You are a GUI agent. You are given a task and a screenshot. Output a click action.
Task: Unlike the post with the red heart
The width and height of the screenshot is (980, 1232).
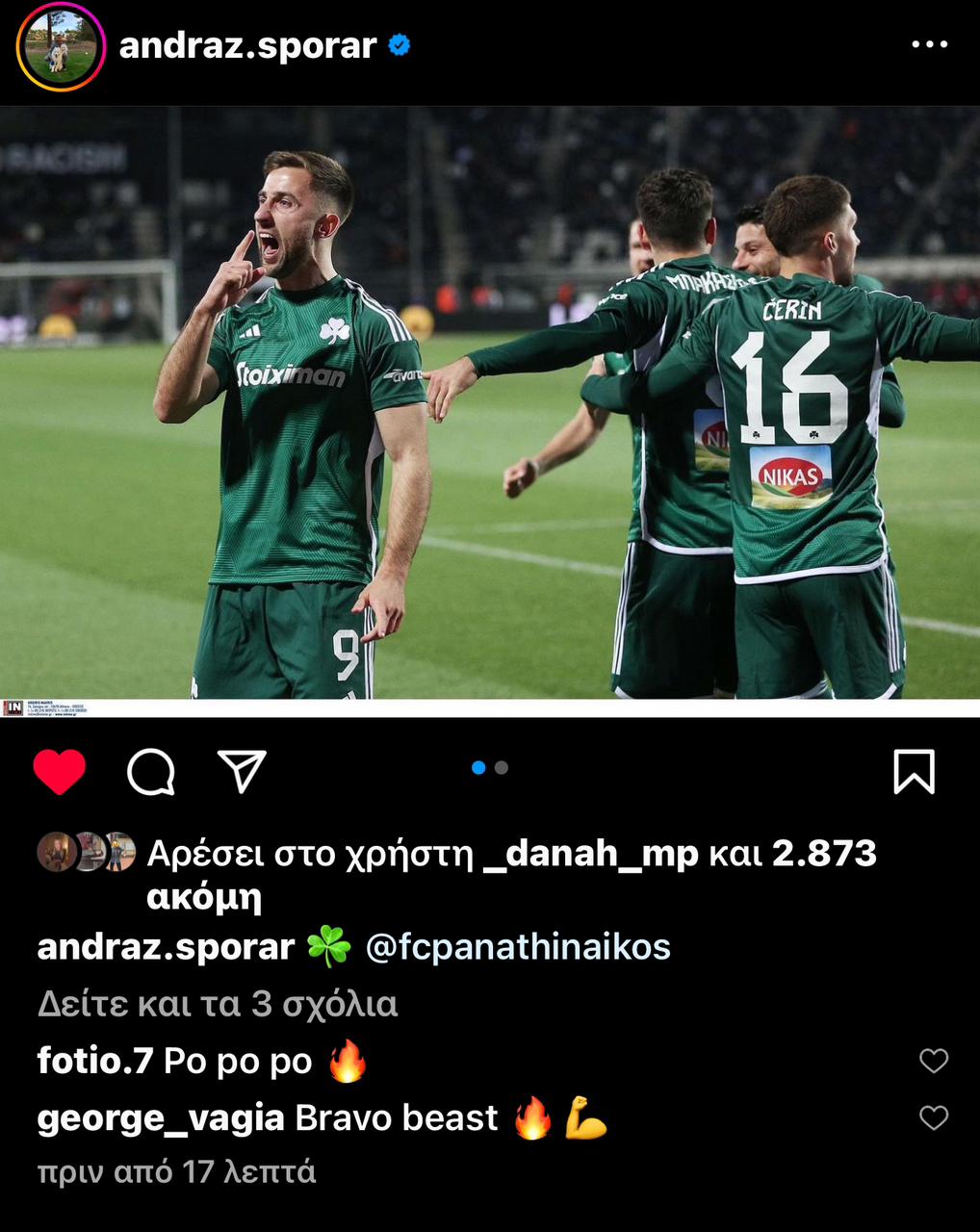60,772
